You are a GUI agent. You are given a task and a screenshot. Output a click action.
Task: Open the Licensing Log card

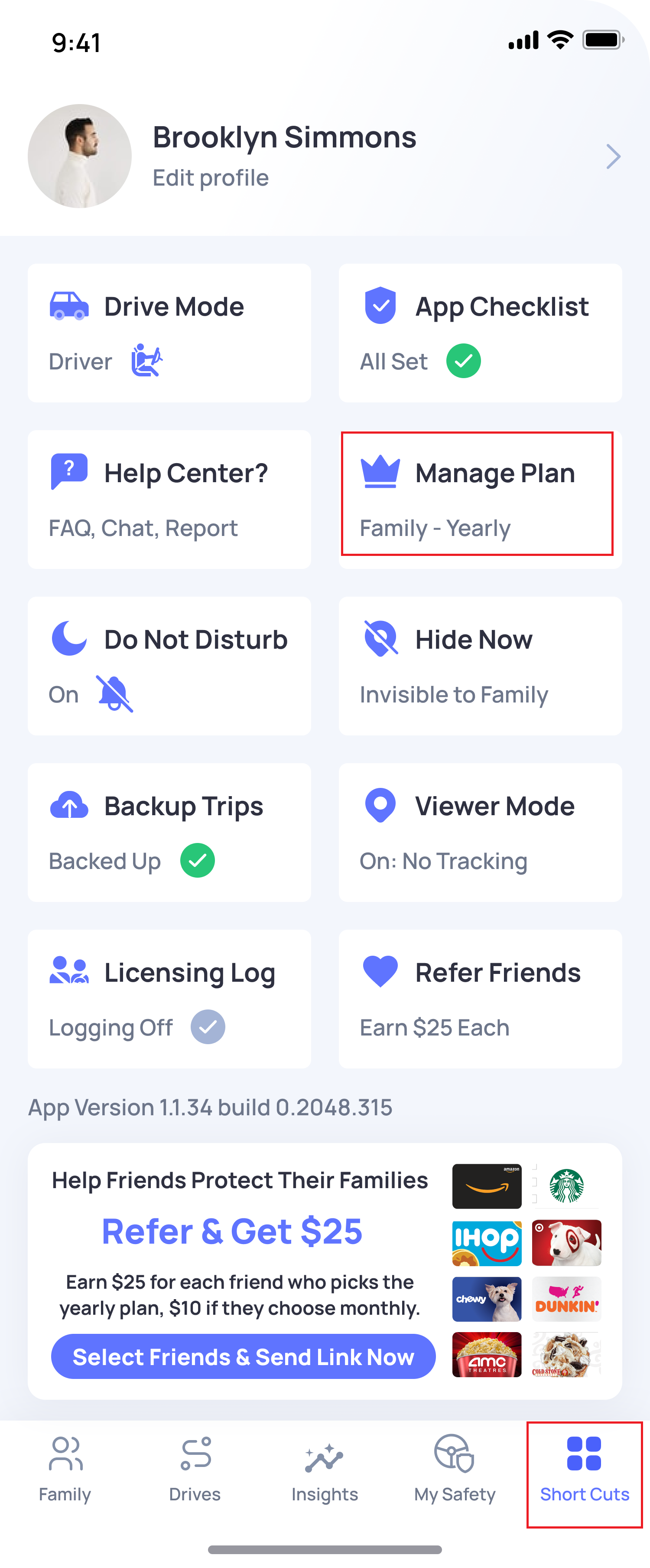click(x=169, y=998)
